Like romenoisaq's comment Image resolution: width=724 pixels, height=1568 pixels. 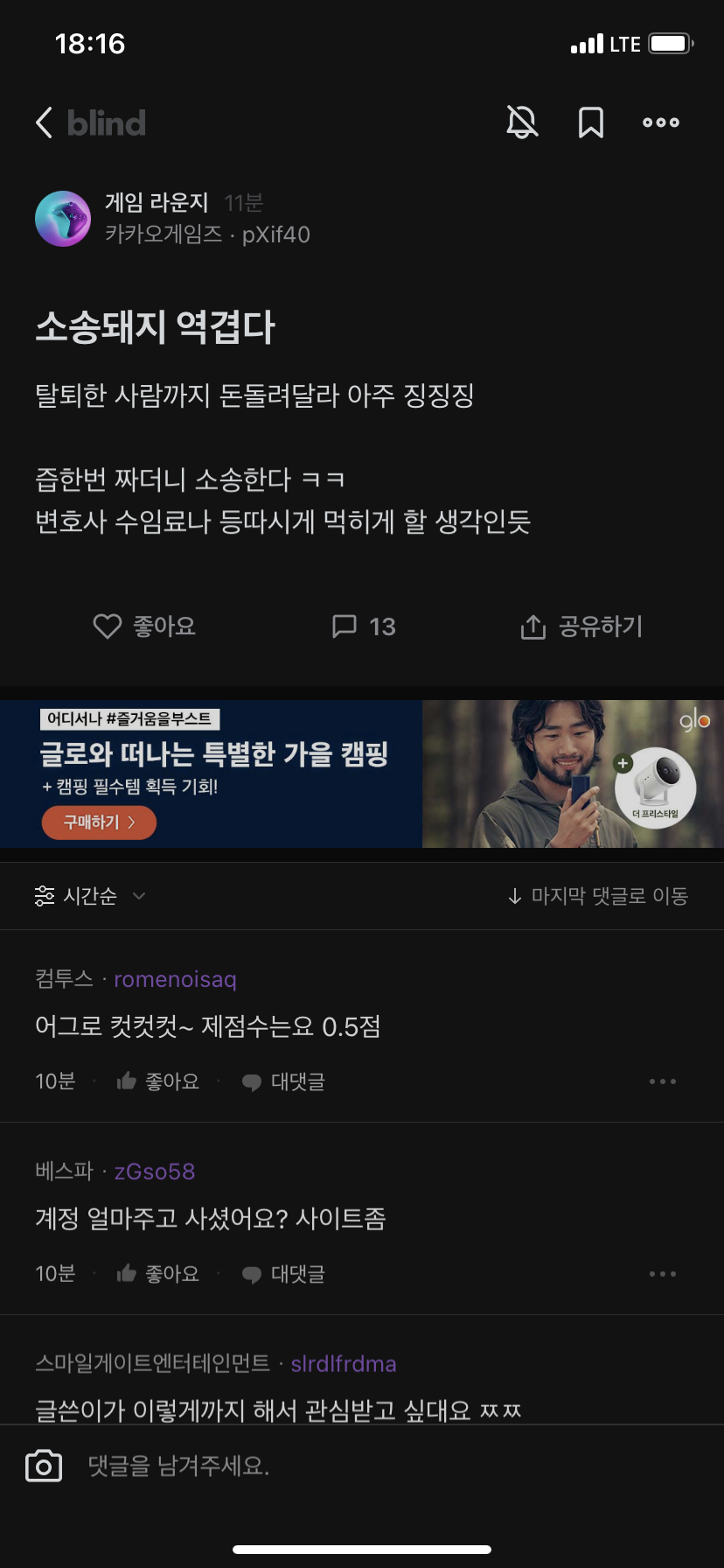(158, 1081)
